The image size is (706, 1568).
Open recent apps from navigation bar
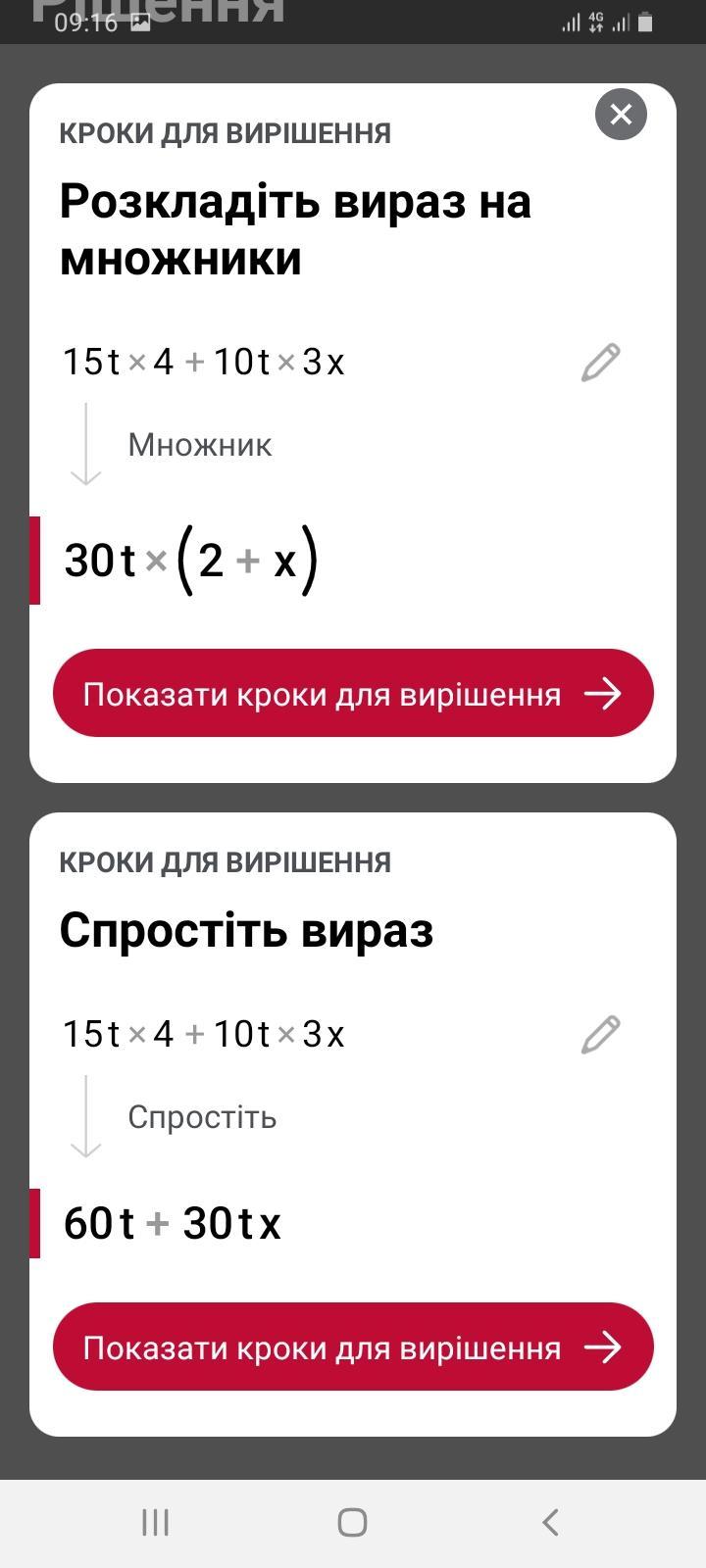[156, 1522]
